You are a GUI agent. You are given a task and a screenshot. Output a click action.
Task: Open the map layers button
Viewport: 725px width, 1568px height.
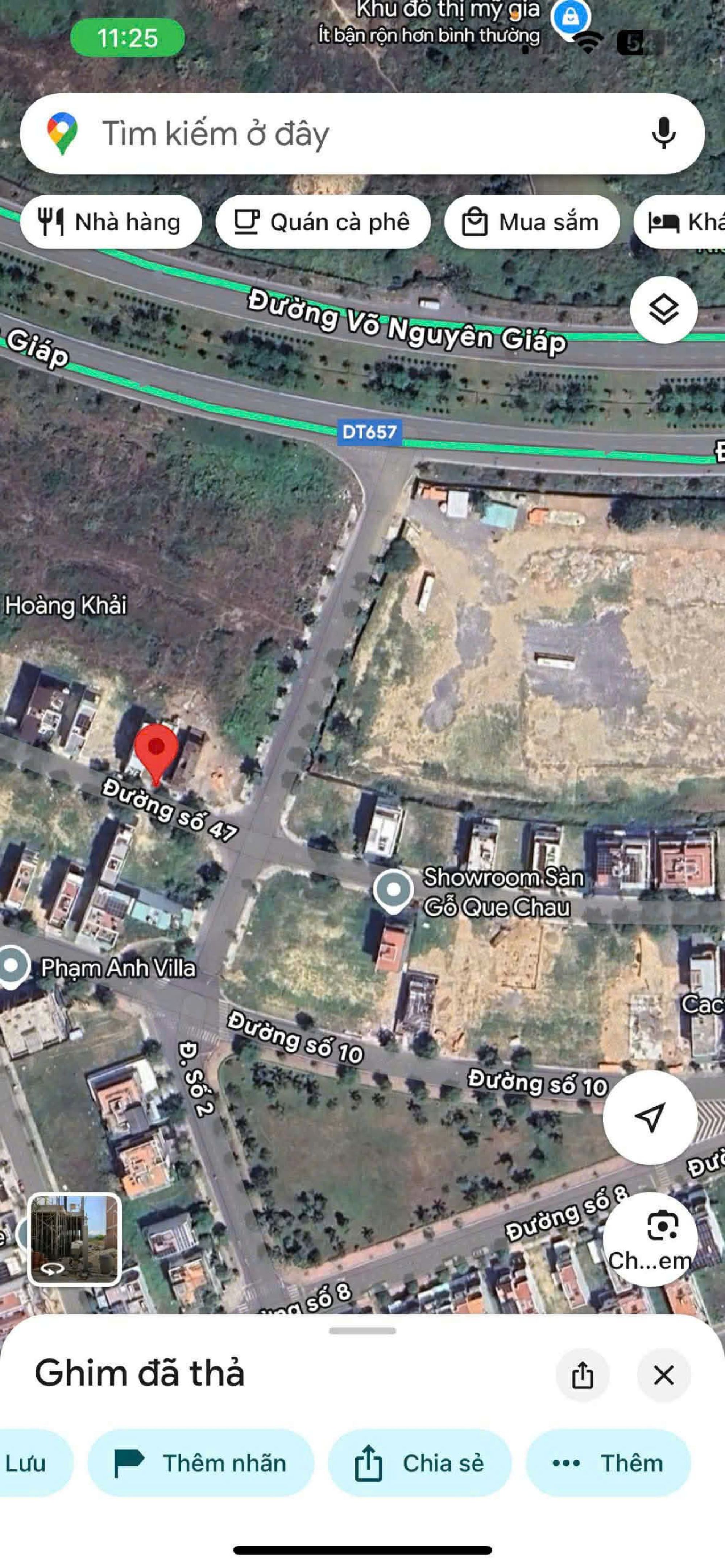click(x=663, y=310)
